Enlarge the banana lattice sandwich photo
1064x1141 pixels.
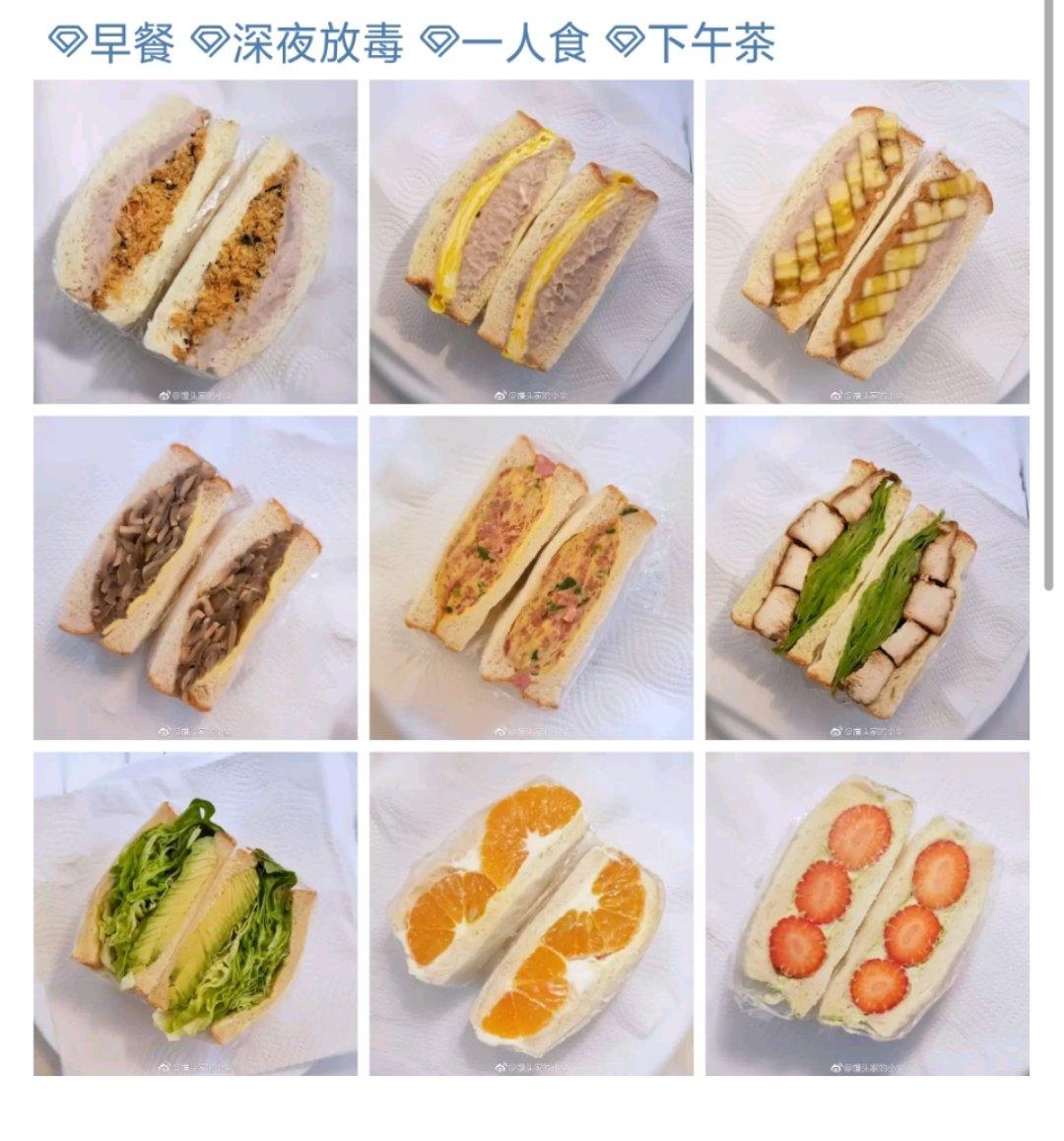[867, 241]
